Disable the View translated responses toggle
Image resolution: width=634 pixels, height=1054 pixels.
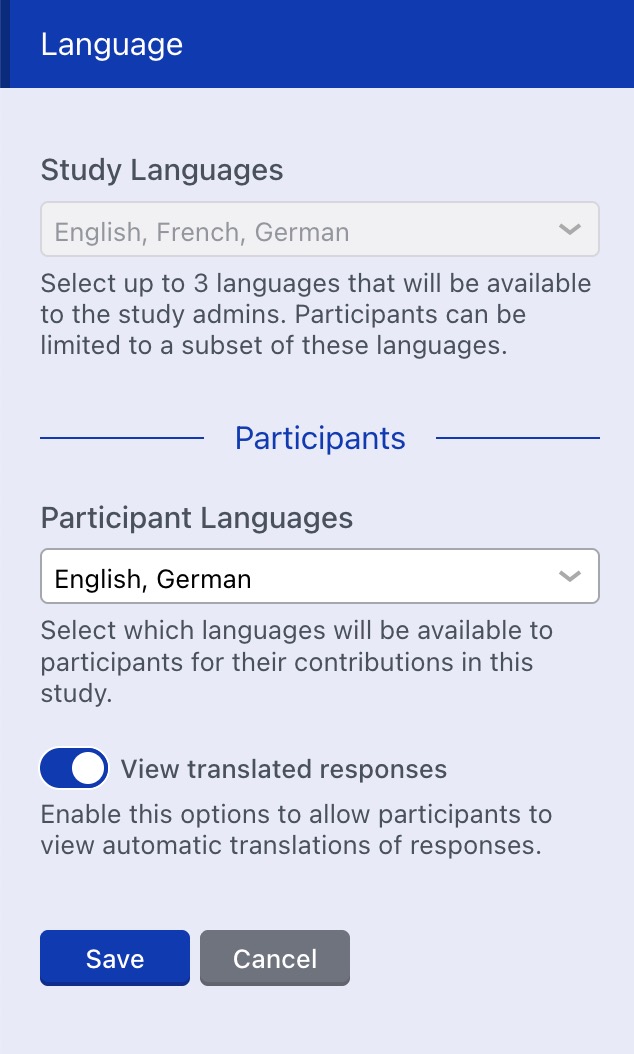point(74,768)
